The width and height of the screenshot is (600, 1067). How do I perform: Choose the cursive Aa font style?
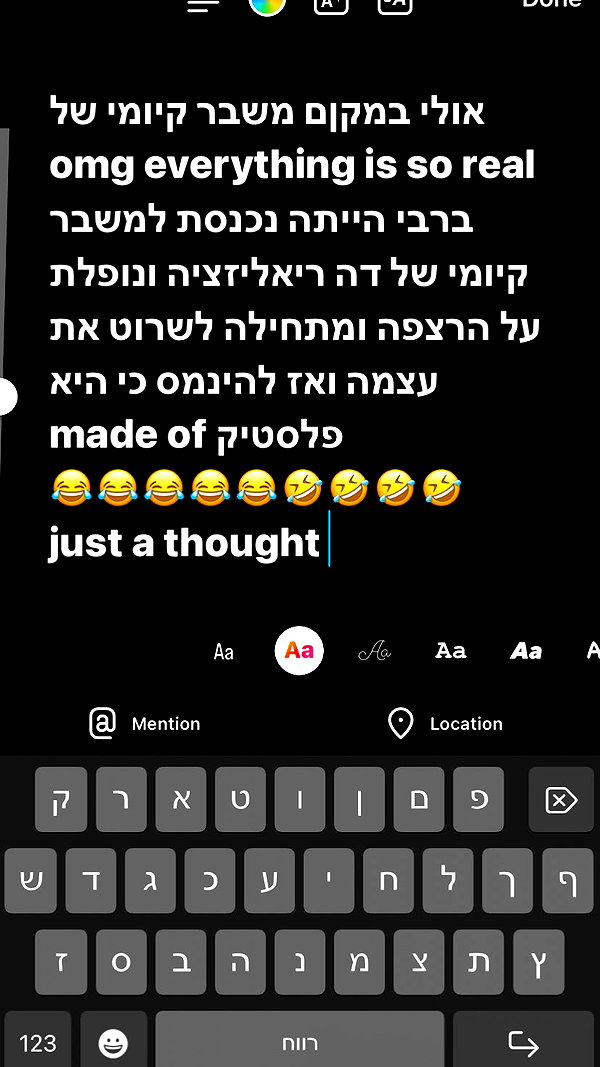(374, 652)
